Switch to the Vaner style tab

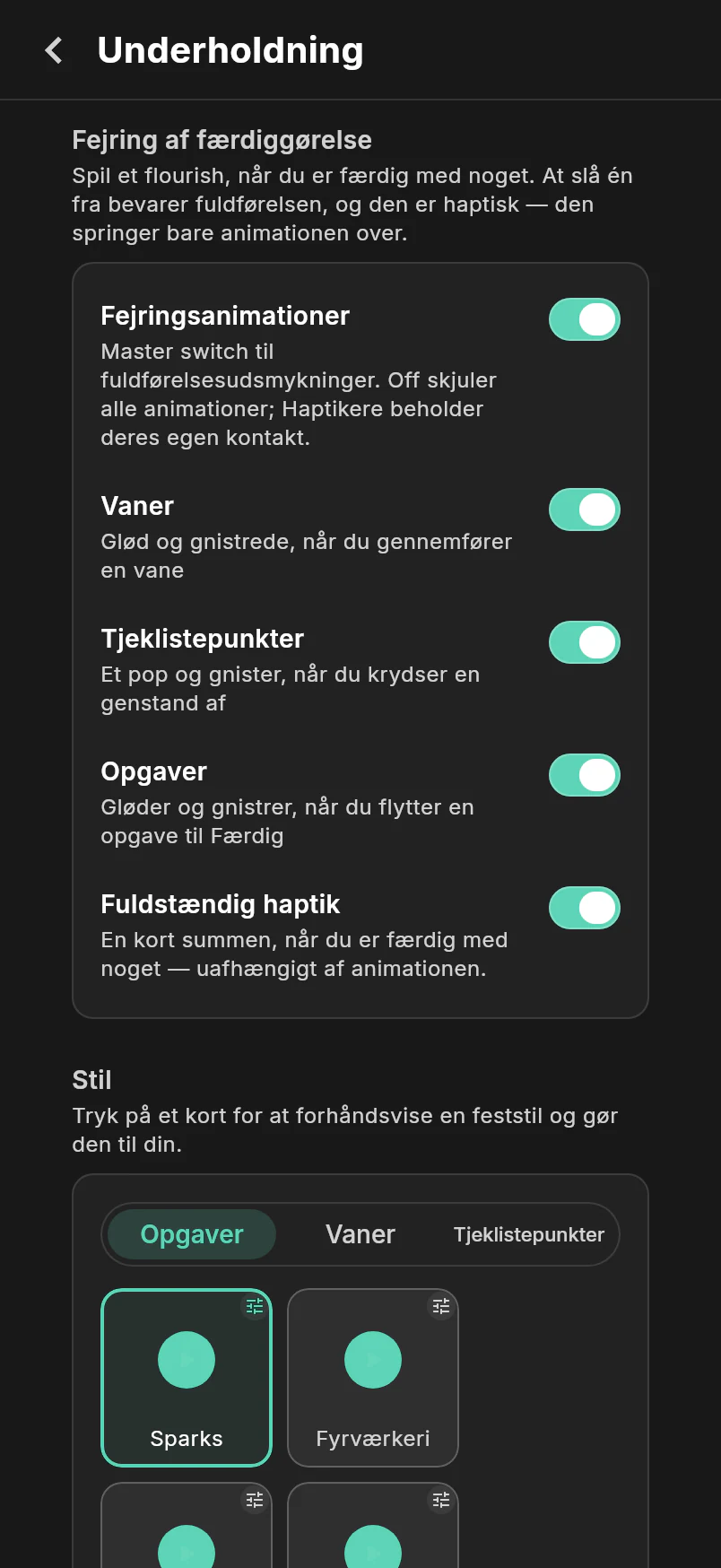[x=360, y=1234]
